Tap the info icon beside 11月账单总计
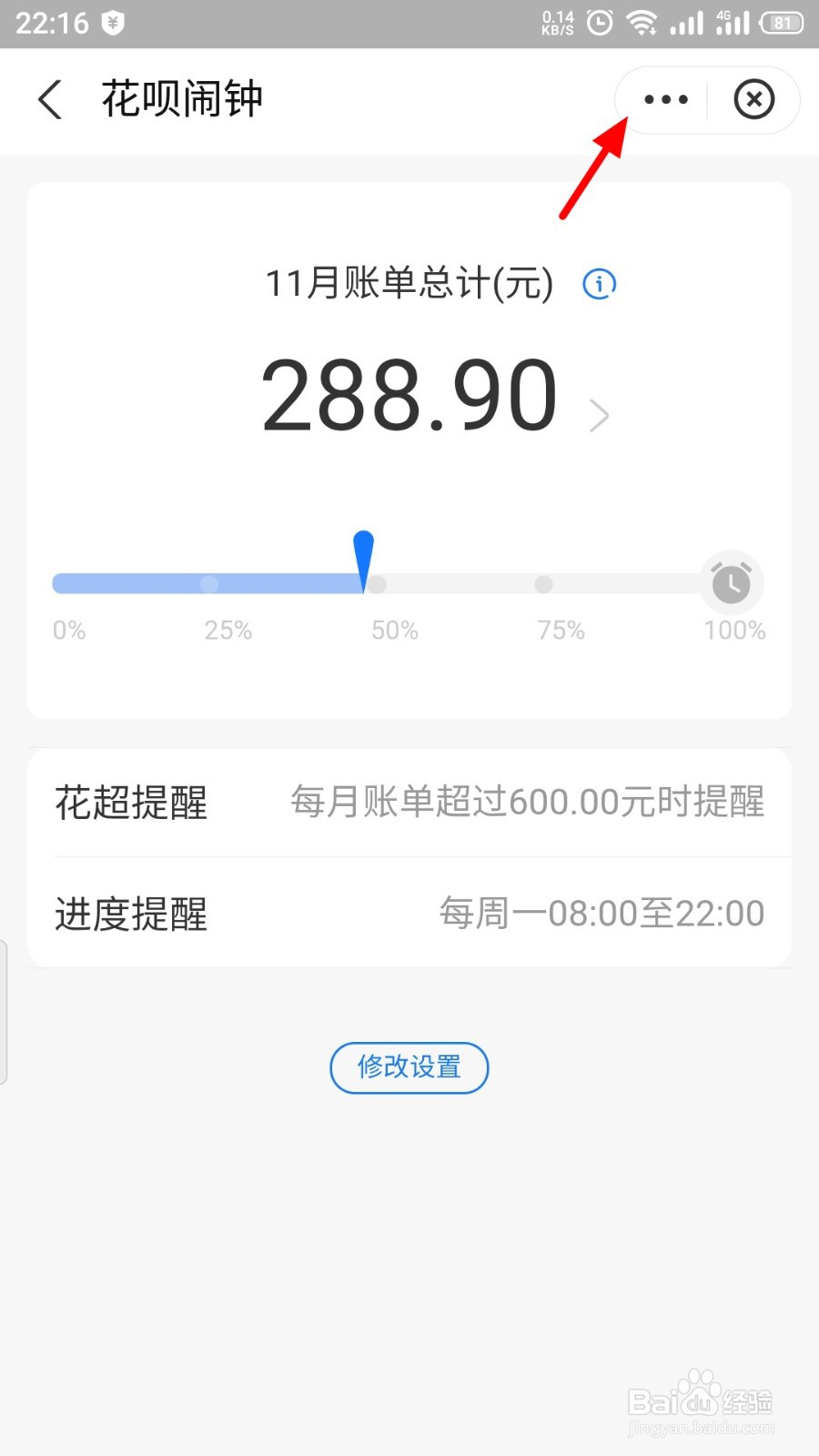The image size is (819, 1456). point(599,285)
